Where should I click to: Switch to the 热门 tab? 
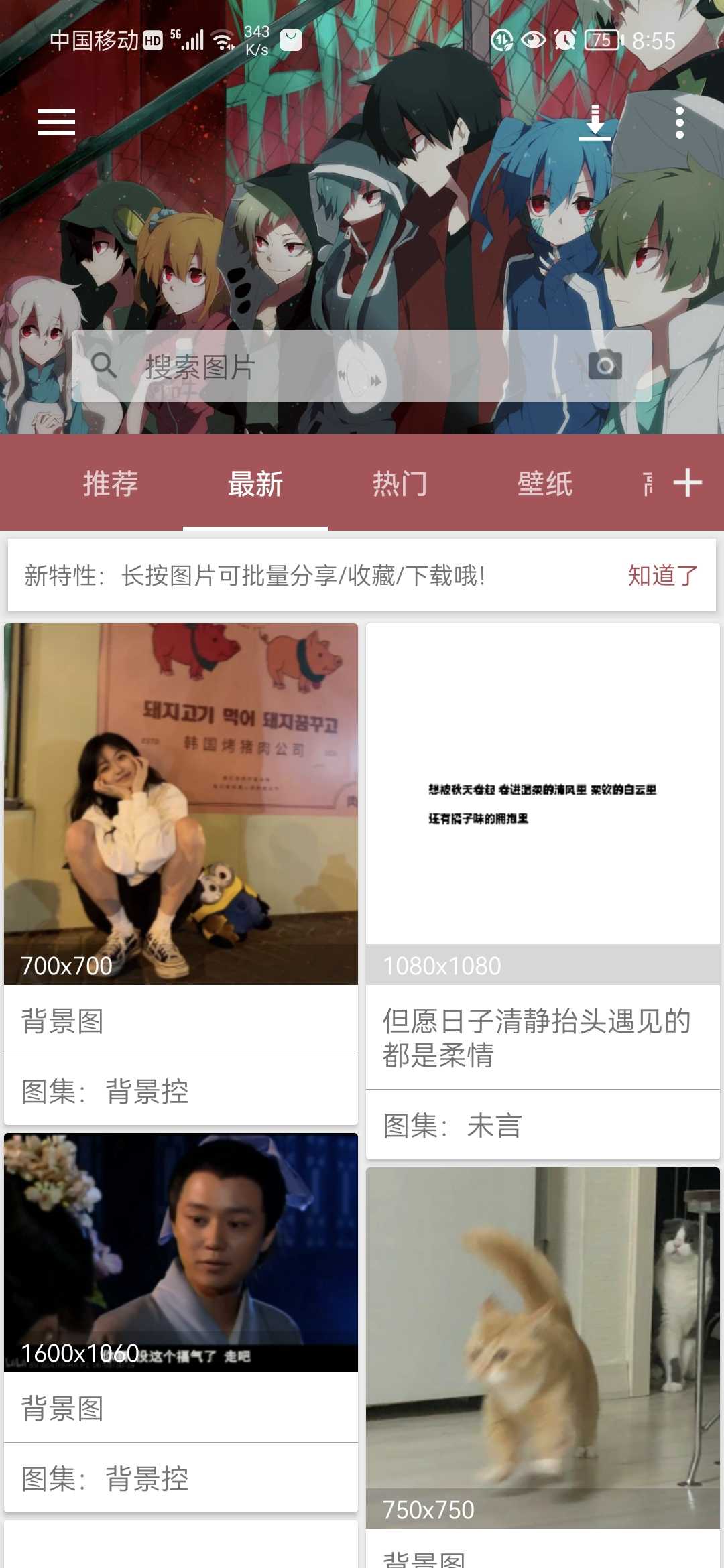(x=400, y=484)
